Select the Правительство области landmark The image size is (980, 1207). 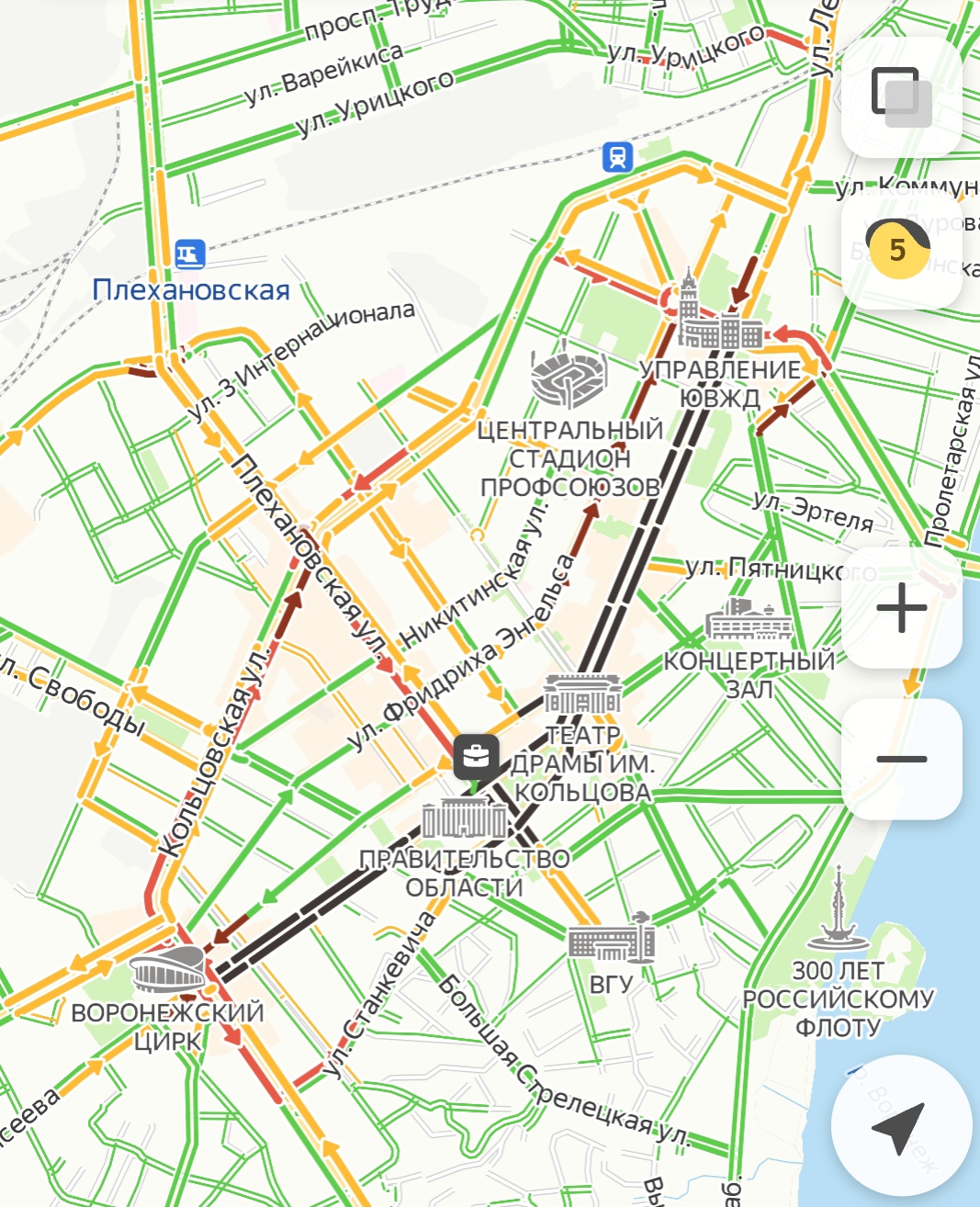coord(465,819)
